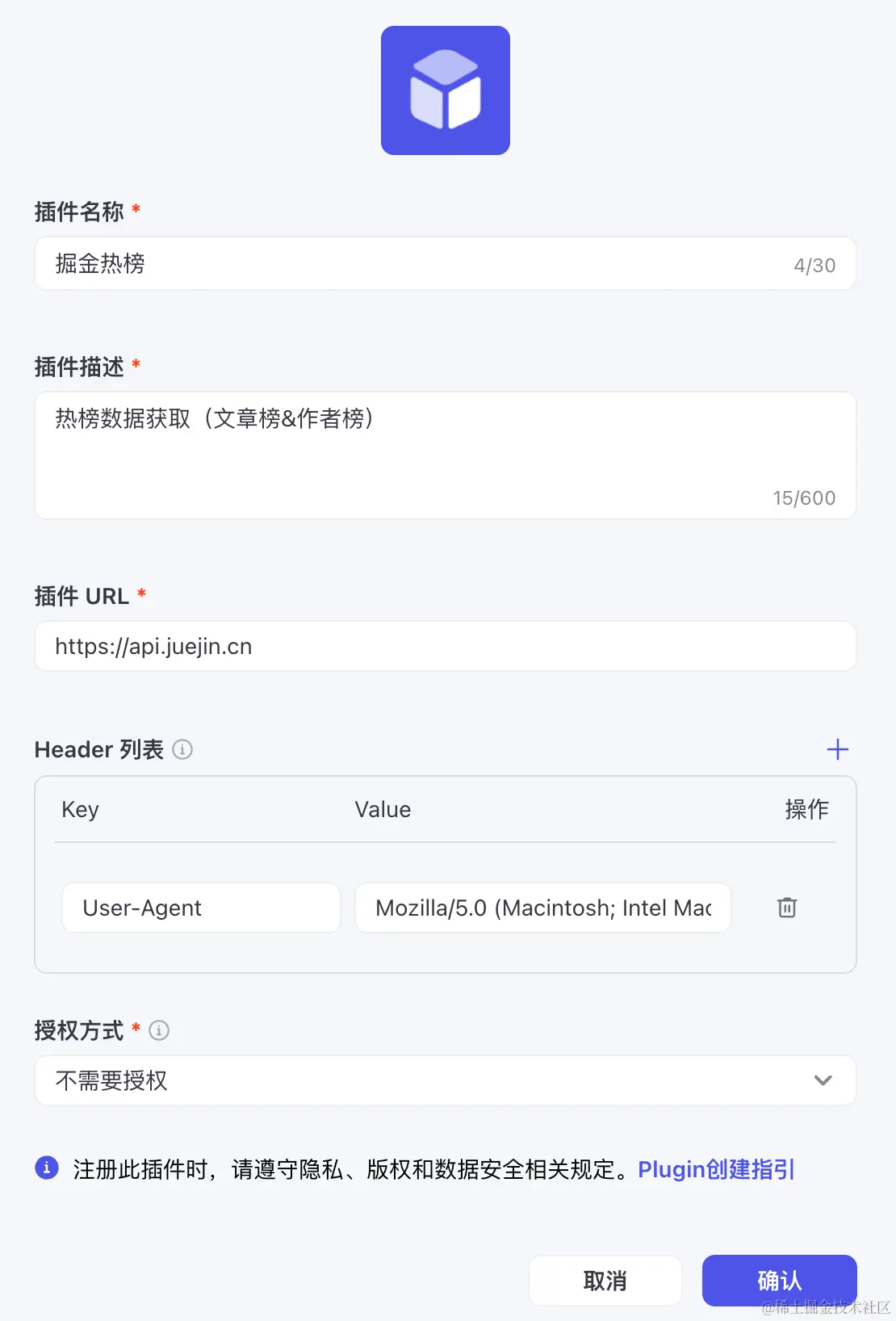
Task: Open the Plugin创建指引 link
Action: (x=716, y=1169)
